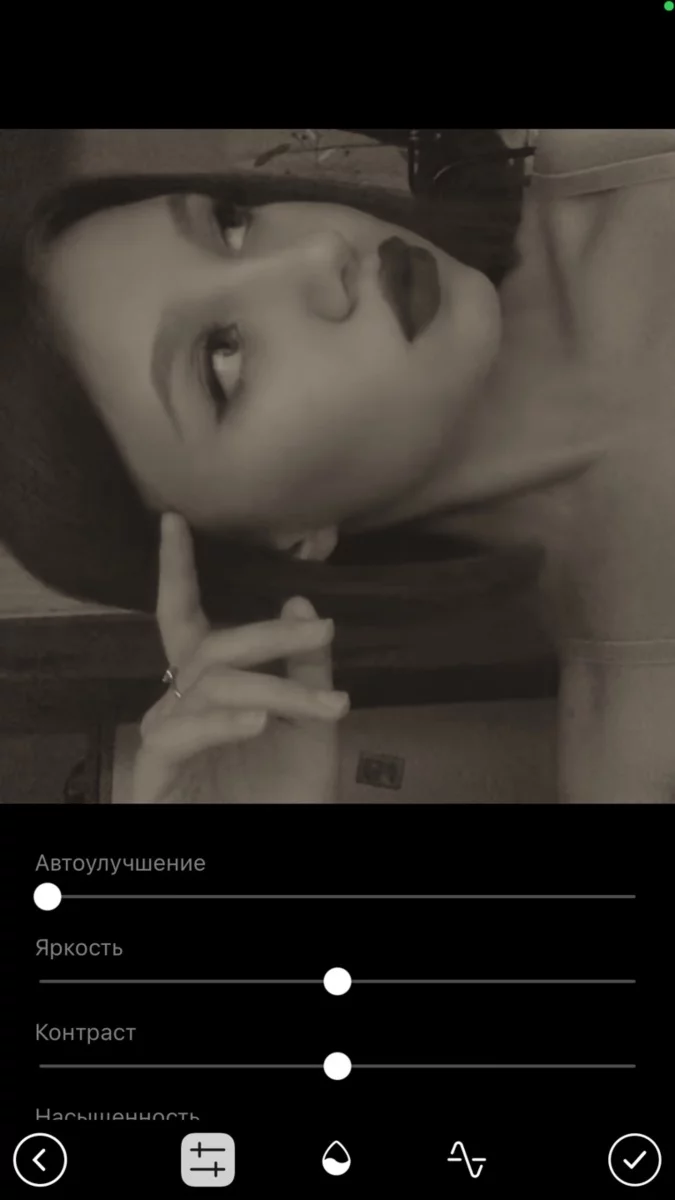Viewport: 675px width, 1200px height.
Task: Tap the Контраст slider handle
Action: pos(338,1067)
